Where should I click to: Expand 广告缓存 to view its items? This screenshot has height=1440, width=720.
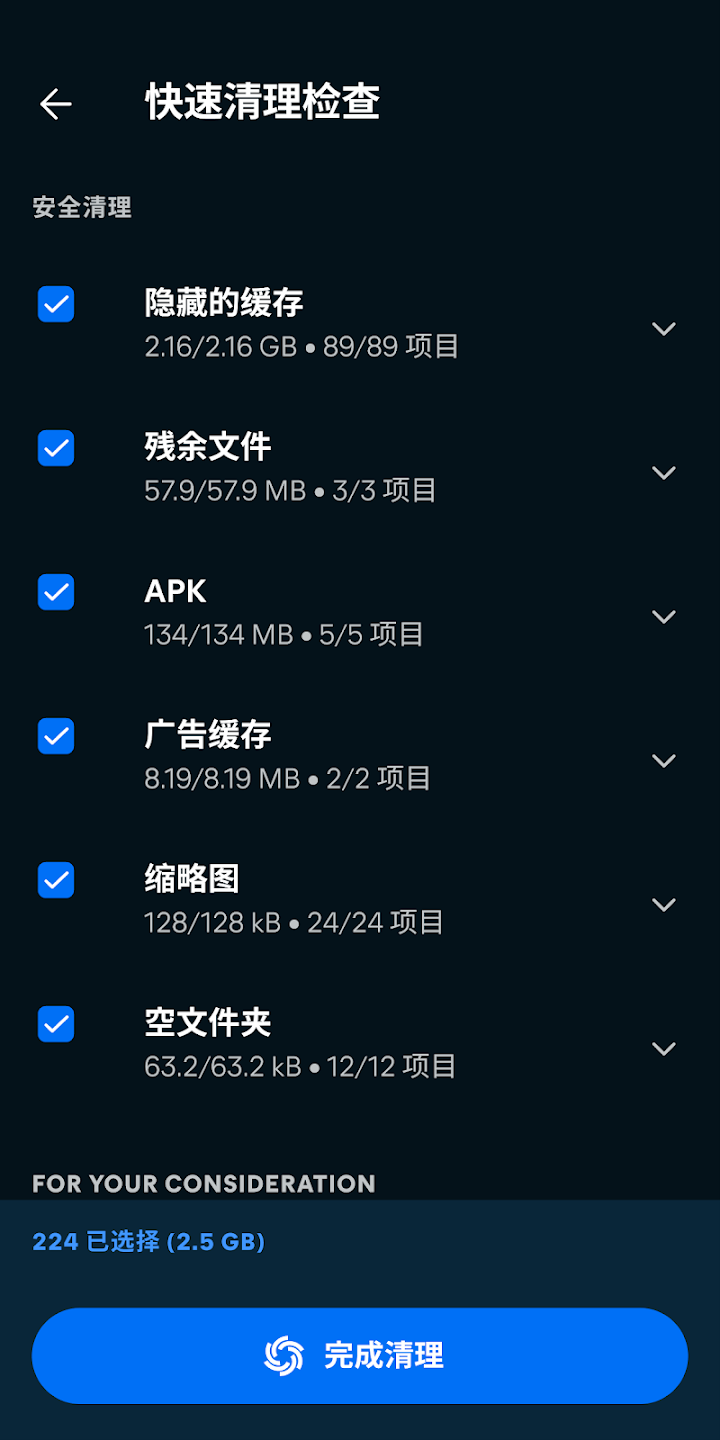(664, 761)
